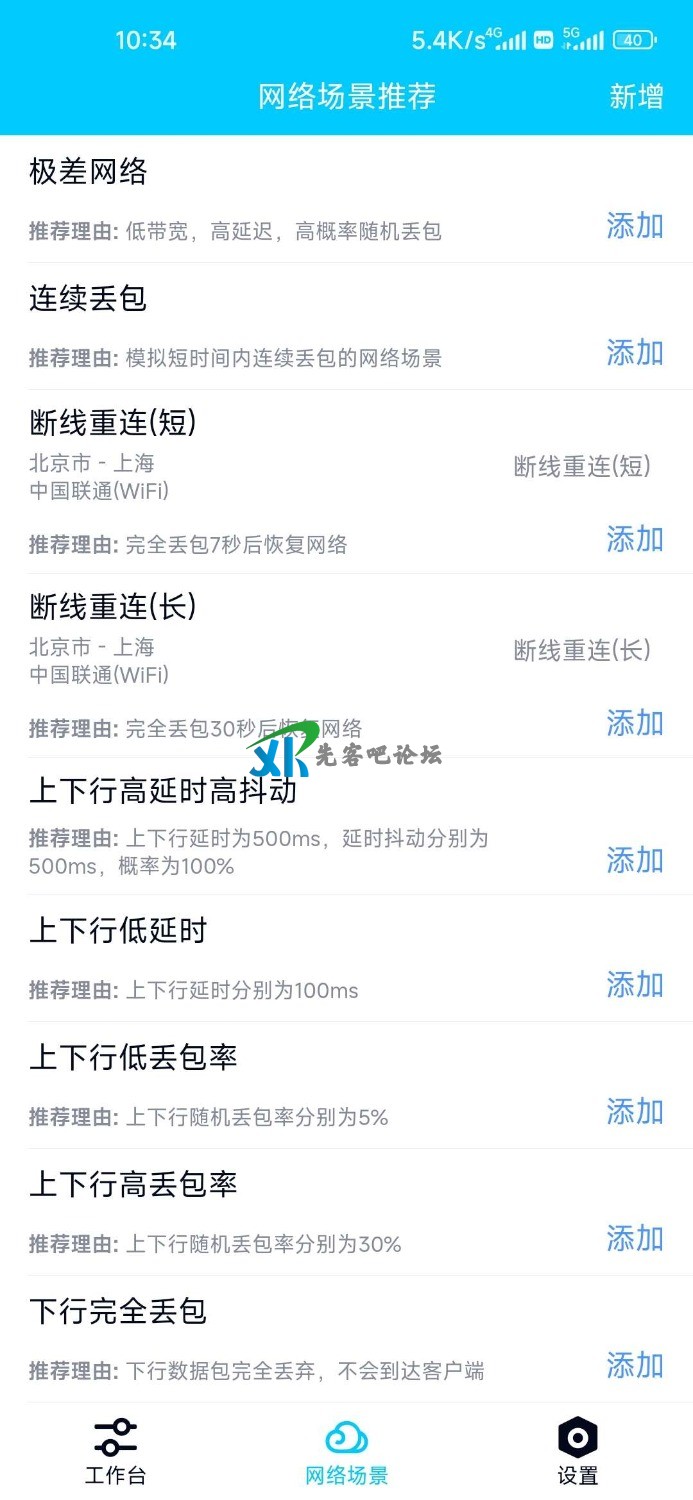Open the 设置 tab
The image size is (693, 1500).
coord(577,1452)
